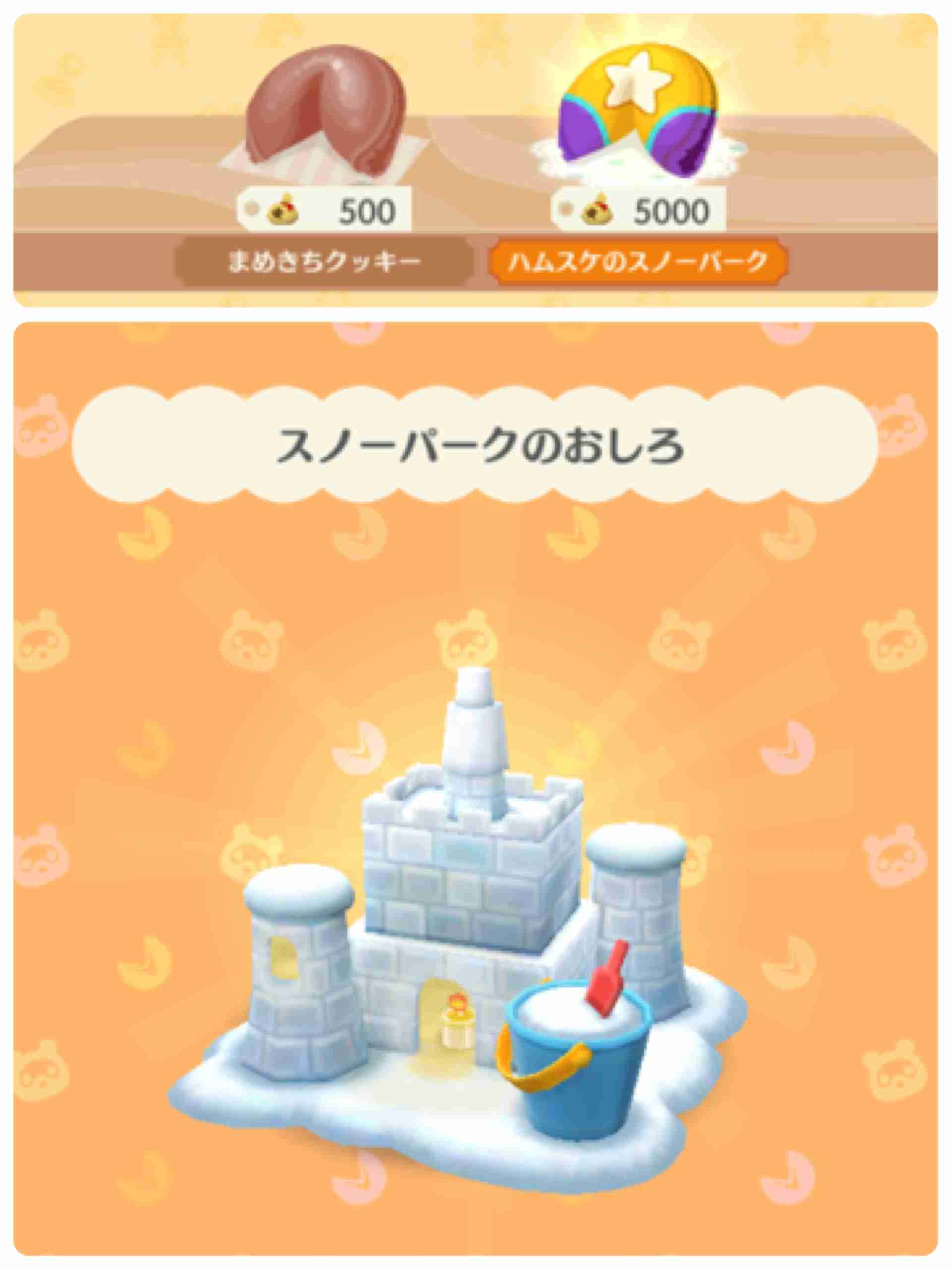Expand the スノーパークのおしろ title bubble
The image size is (952, 1270).
coord(476,446)
